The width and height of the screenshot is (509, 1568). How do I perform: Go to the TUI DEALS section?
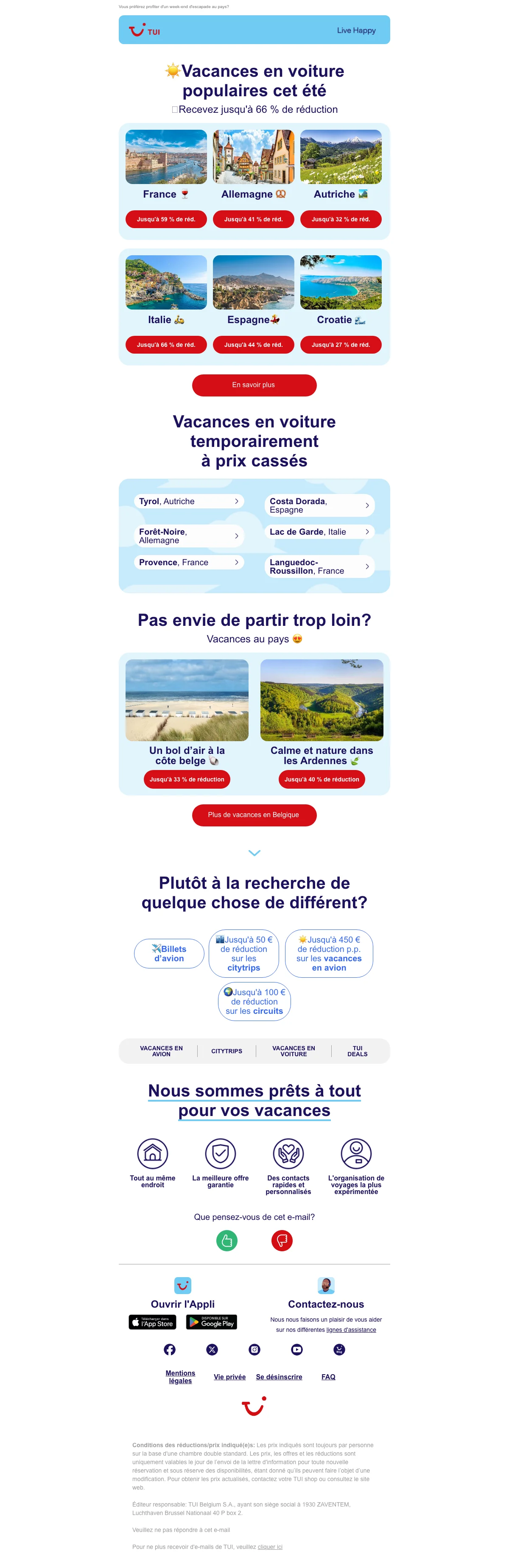358,1051
